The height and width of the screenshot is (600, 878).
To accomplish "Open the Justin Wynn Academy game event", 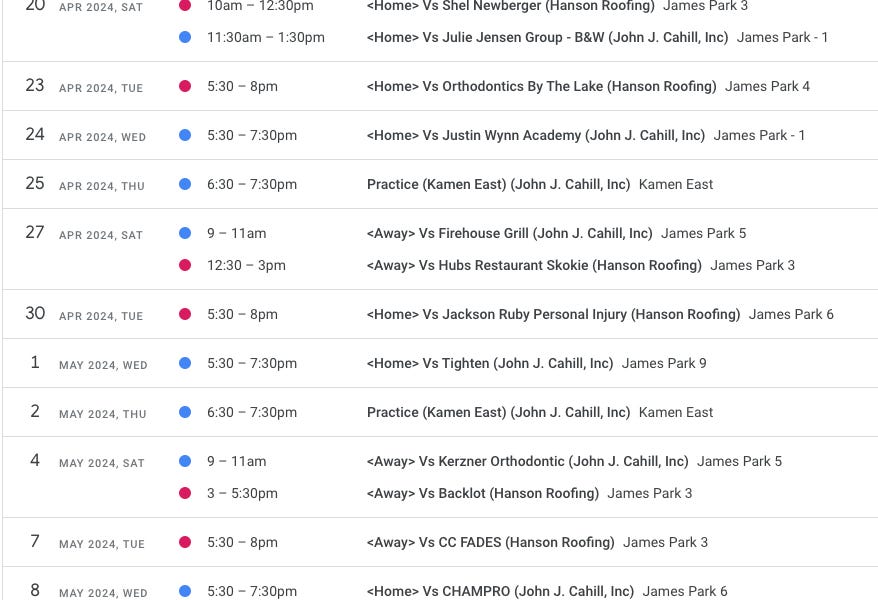I will click(x=535, y=135).
